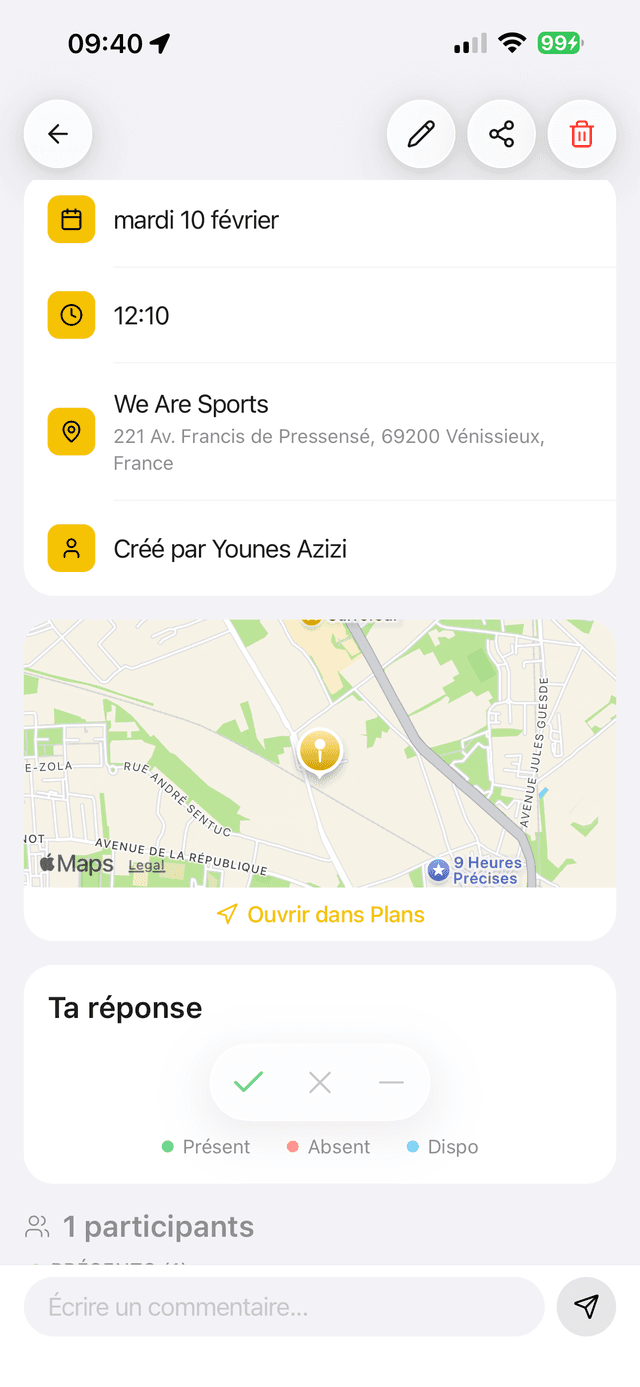Share this event
Screen dimensions: 640x1387
(502, 134)
